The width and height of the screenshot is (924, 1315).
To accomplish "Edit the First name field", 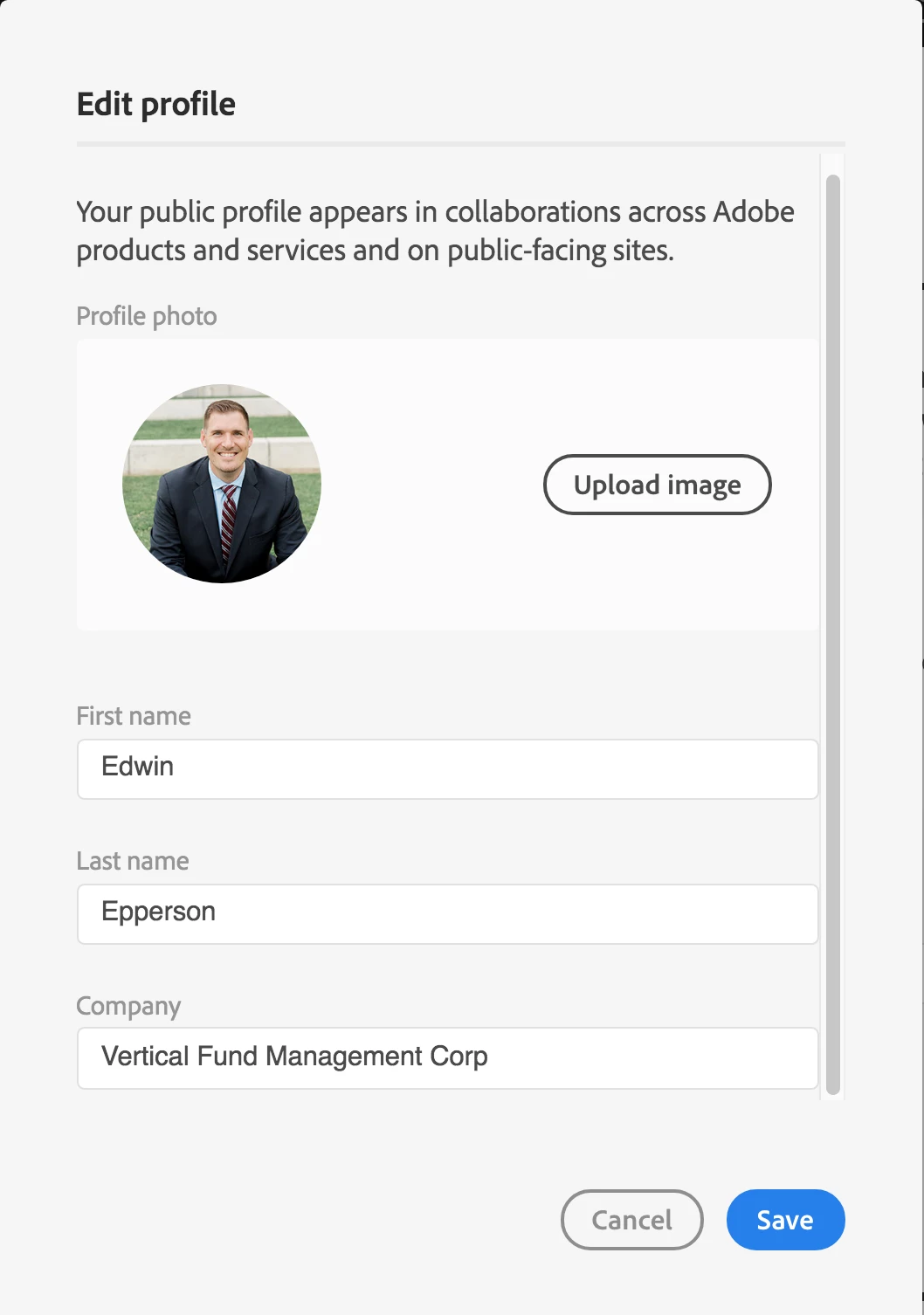I will click(447, 768).
